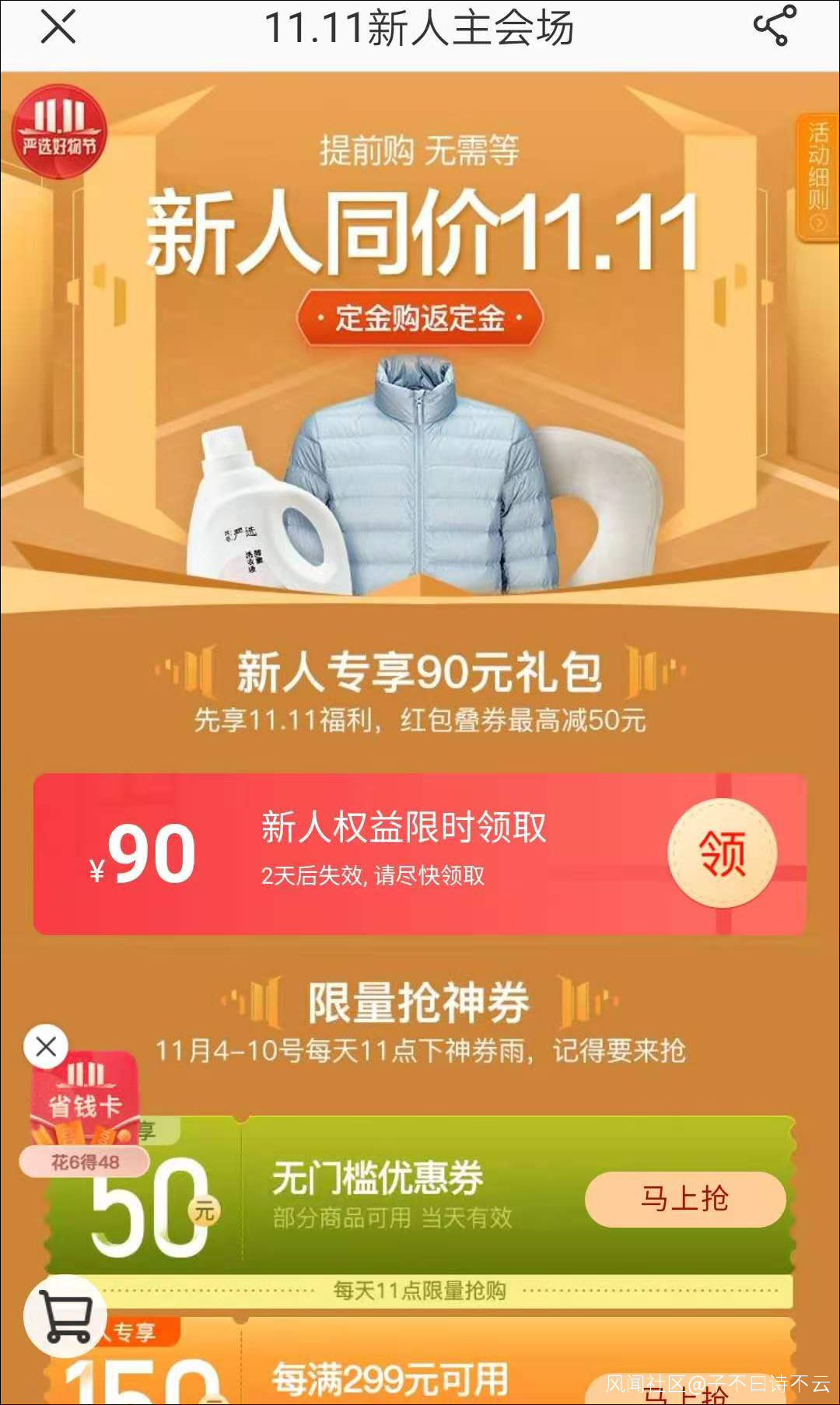Dismiss the floating 省钱卡 widget

coord(46,1047)
